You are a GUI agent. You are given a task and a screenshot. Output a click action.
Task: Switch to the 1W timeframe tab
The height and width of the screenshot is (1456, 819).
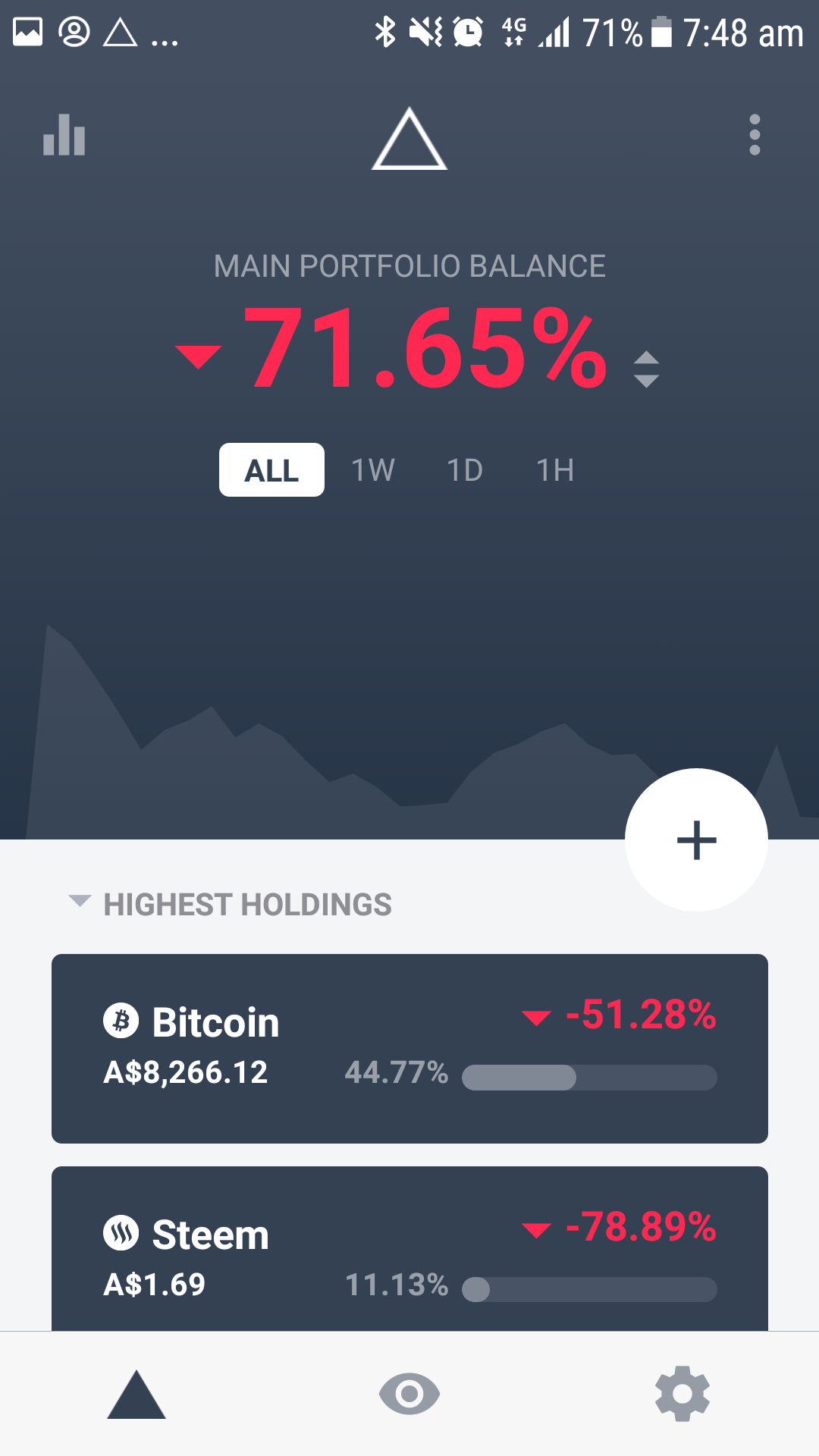tap(372, 470)
